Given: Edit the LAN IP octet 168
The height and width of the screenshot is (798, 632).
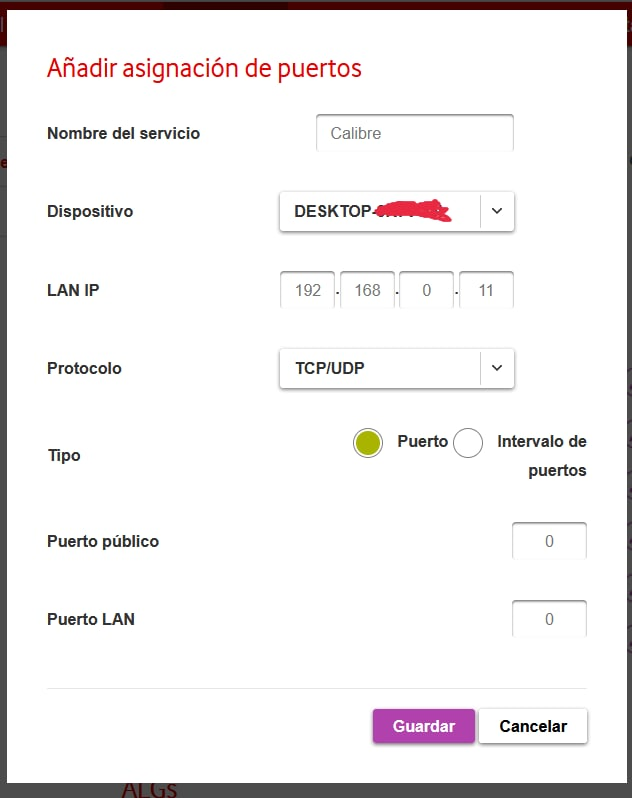Looking at the screenshot, I should (x=367, y=290).
